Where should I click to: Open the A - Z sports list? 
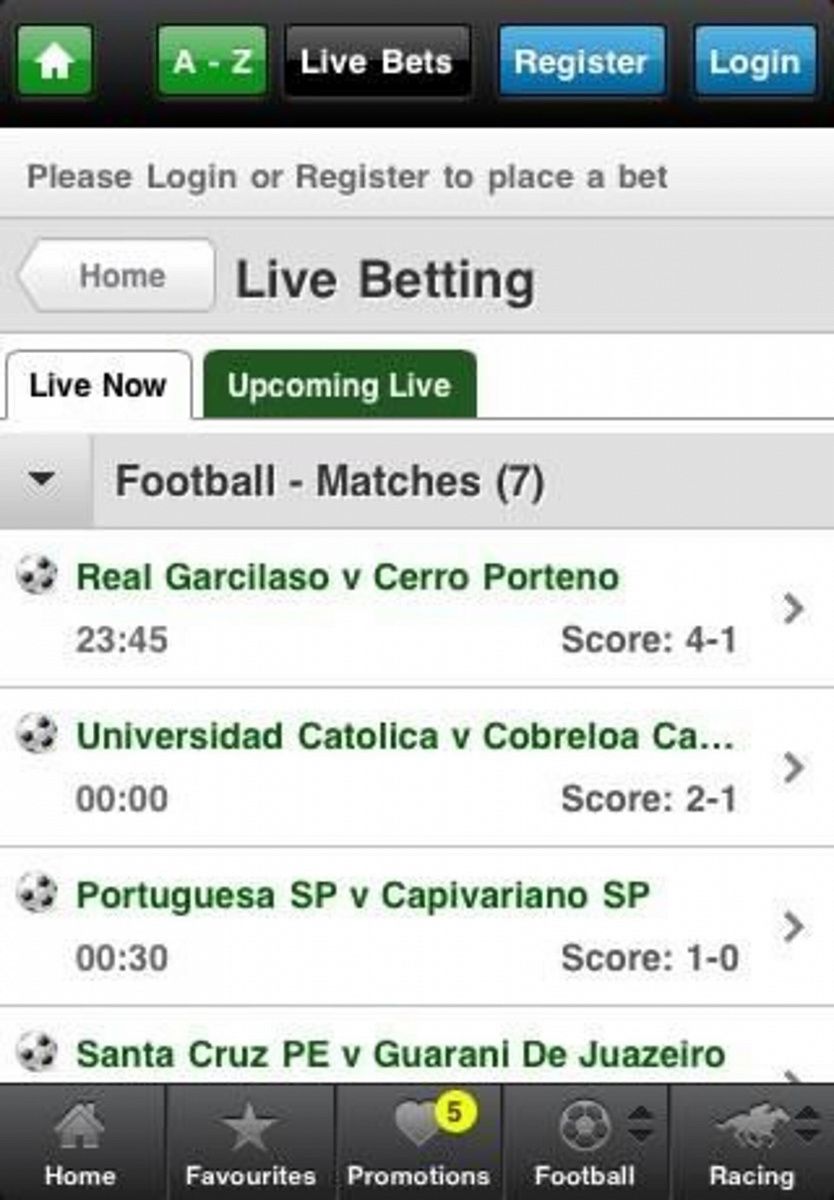(x=212, y=62)
